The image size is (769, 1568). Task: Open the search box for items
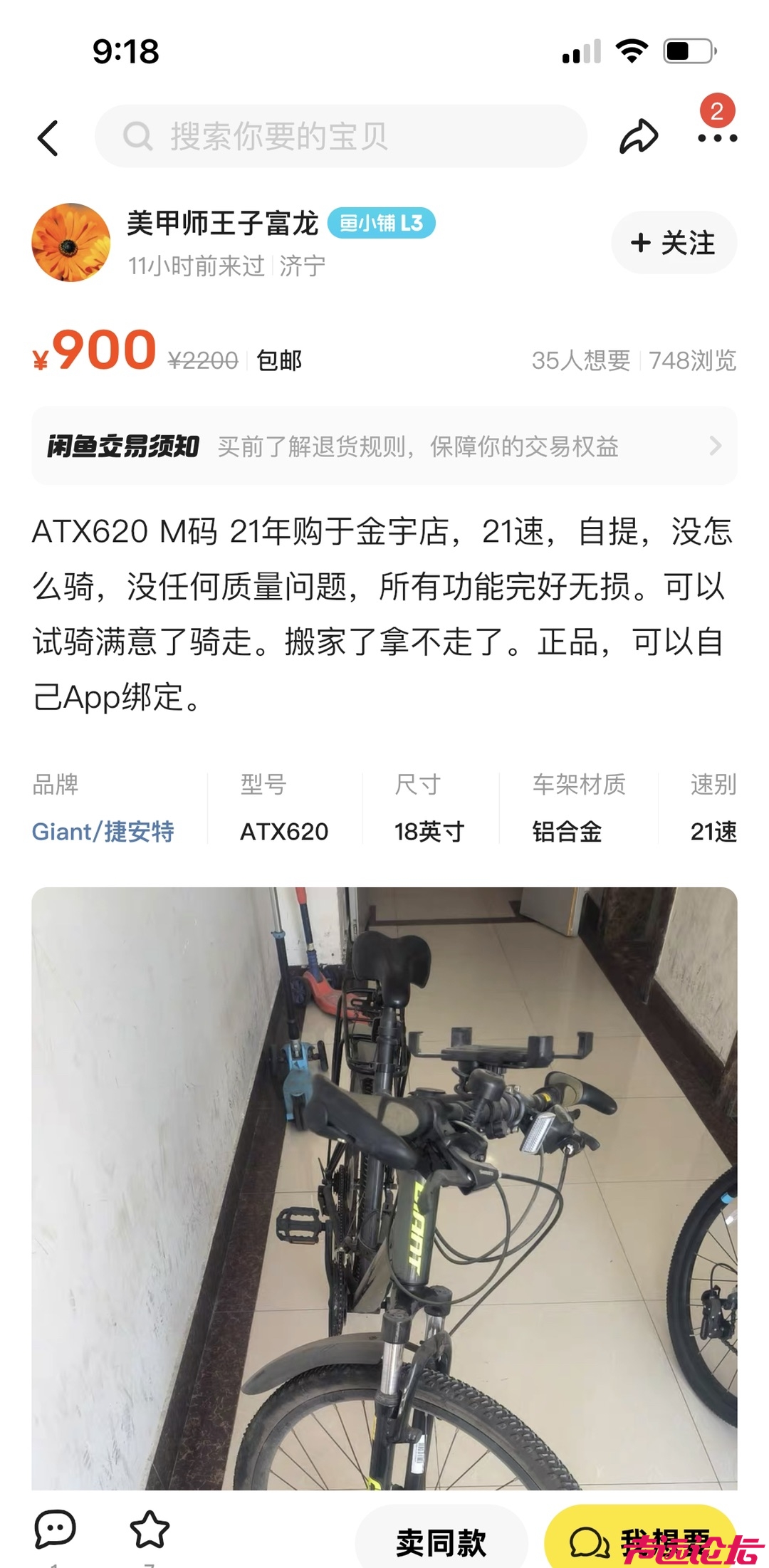pyautogui.click(x=340, y=136)
